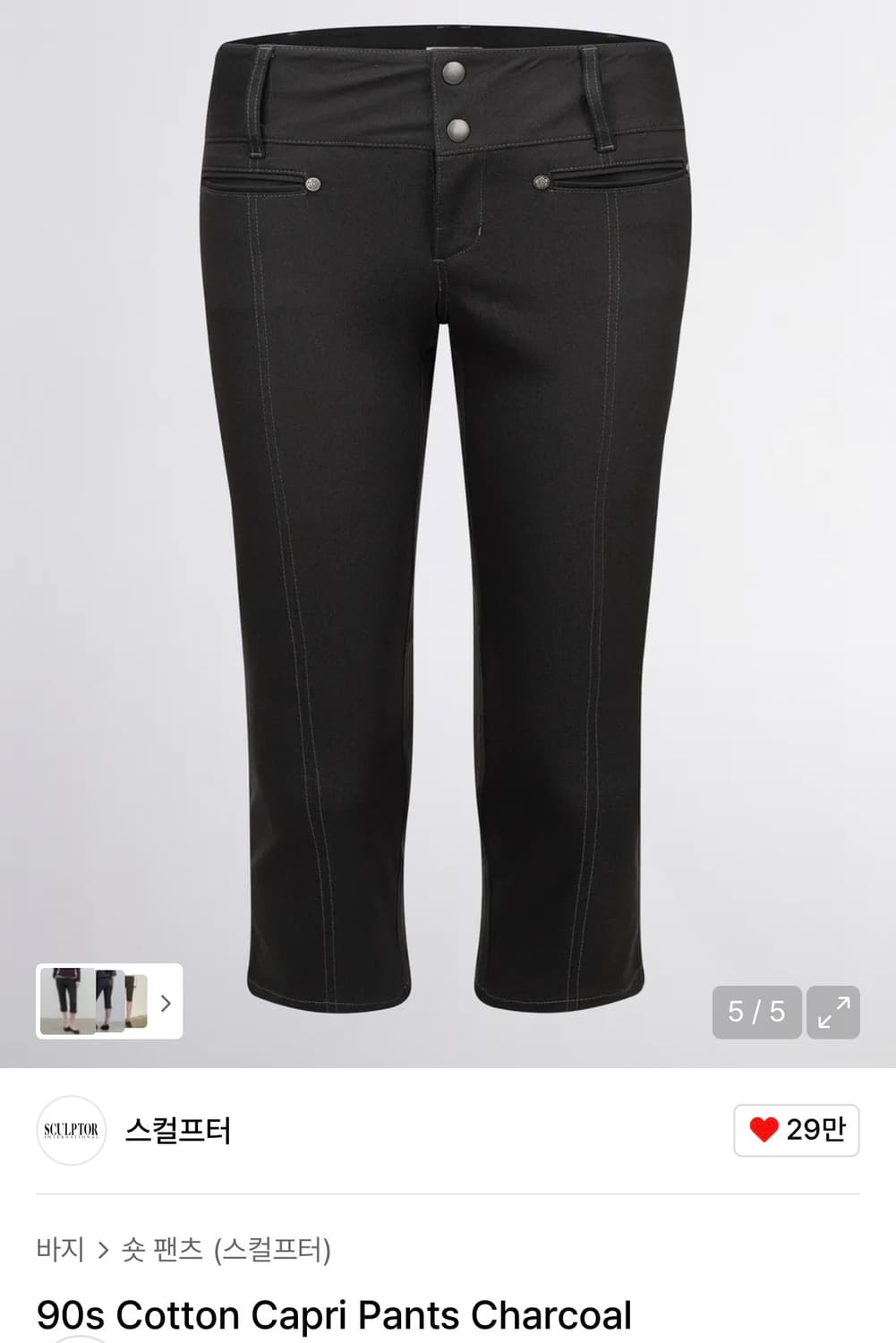Viewport: 896px width, 1343px height.
Task: Click the 5 / 5 image counter
Action: [x=755, y=1013]
